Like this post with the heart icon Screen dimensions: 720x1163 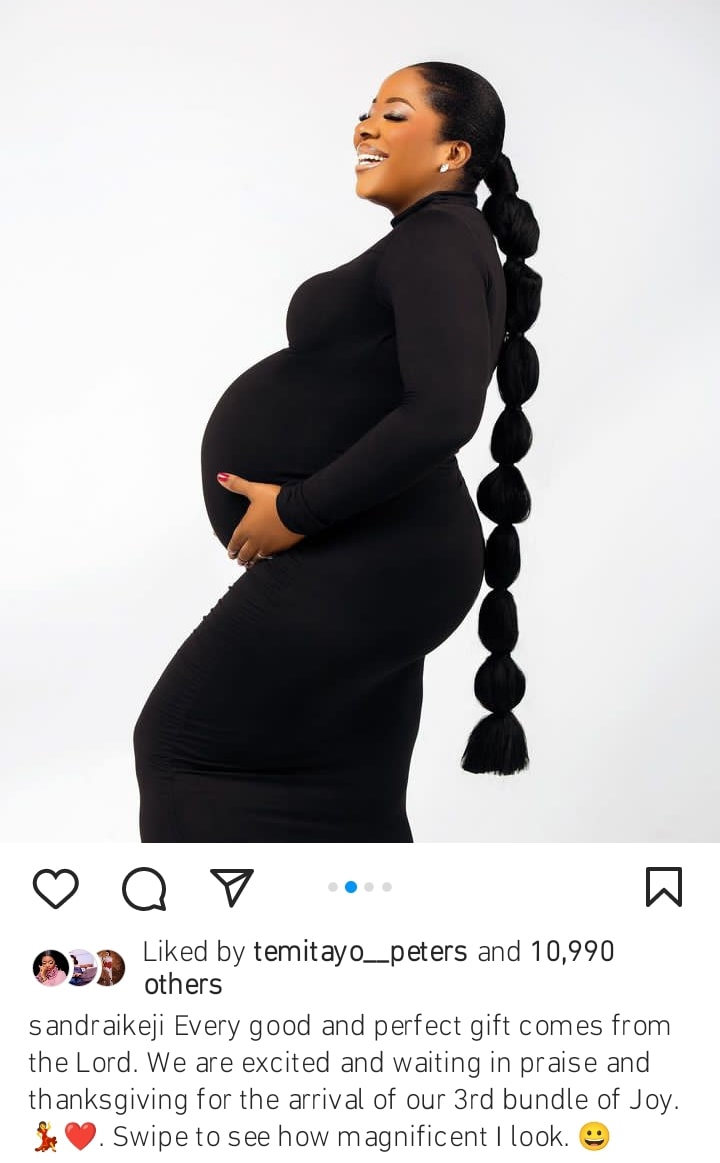click(x=55, y=888)
